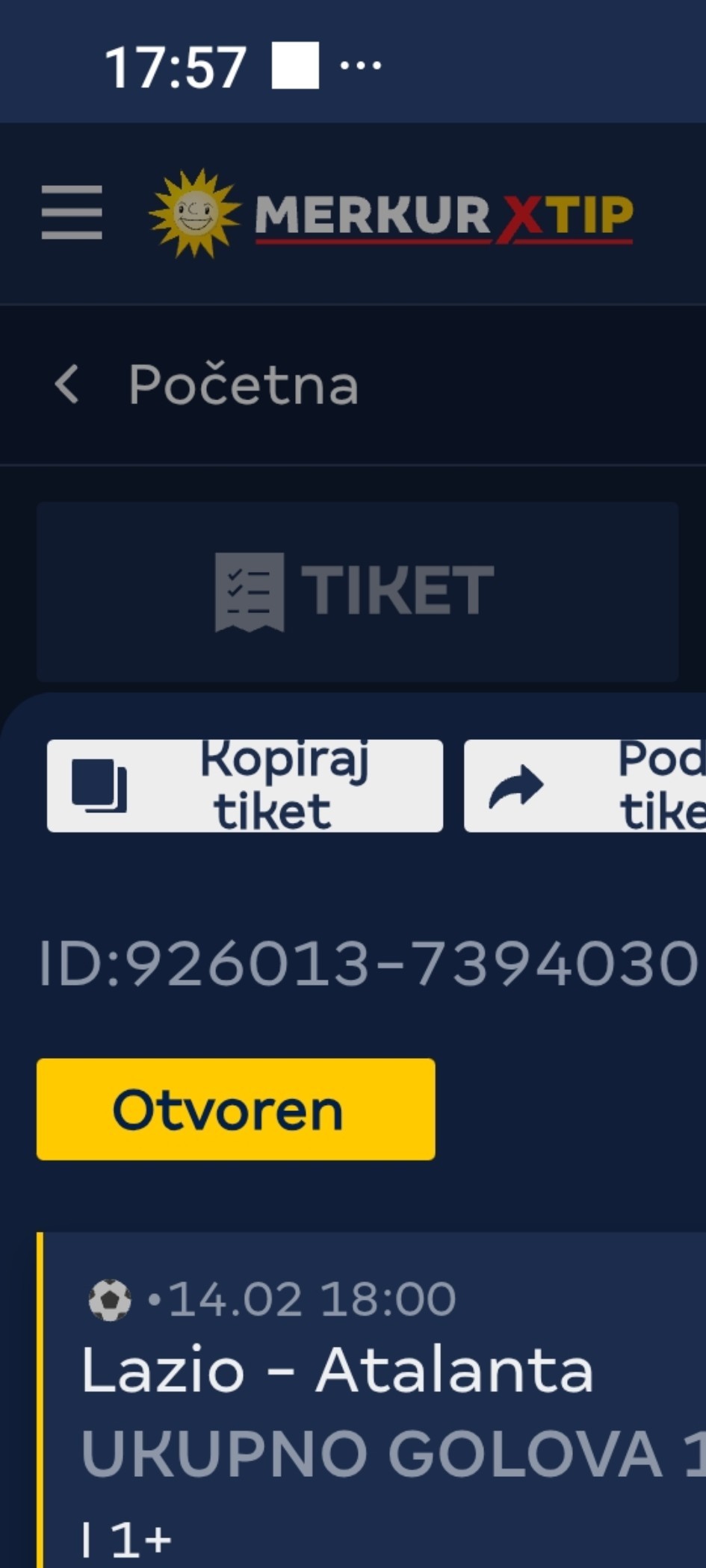Open the TIKET section button
Screen dimensions: 706x1568
tap(357, 591)
